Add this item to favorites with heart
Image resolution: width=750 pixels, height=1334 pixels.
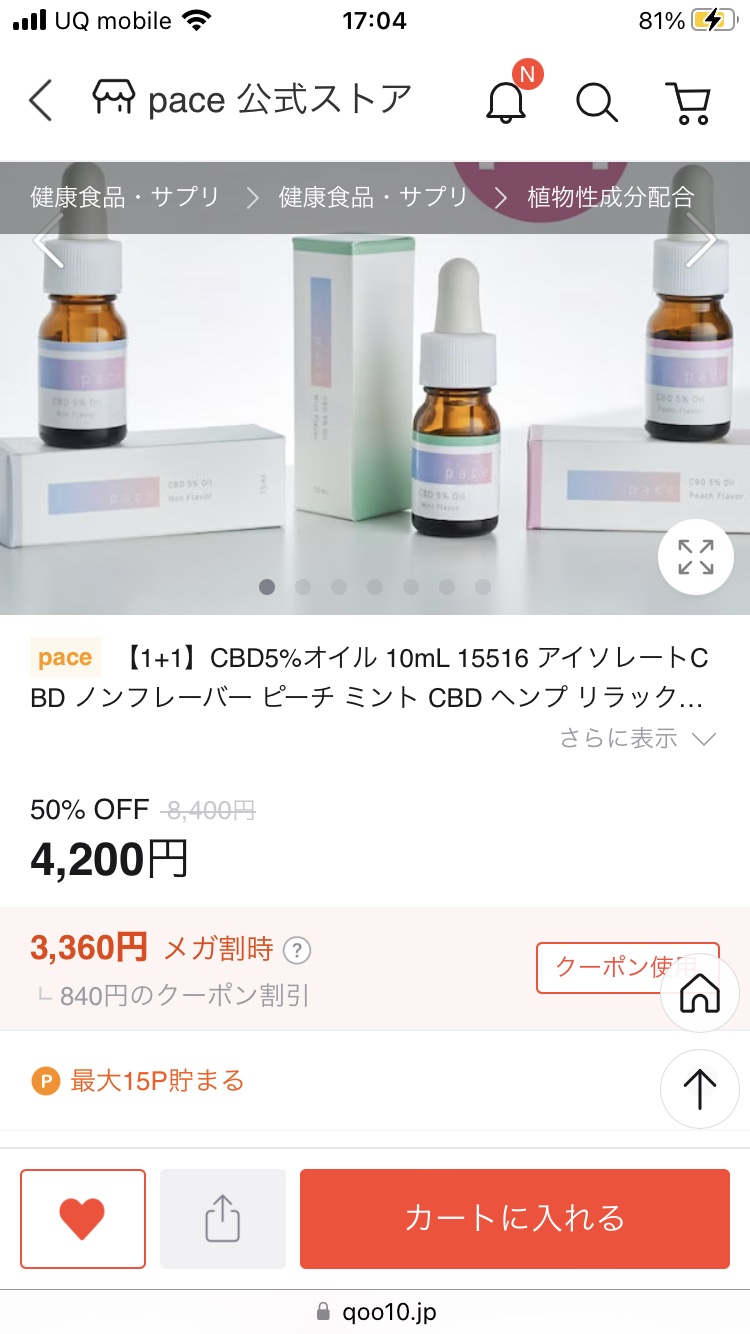pyautogui.click(x=82, y=1218)
